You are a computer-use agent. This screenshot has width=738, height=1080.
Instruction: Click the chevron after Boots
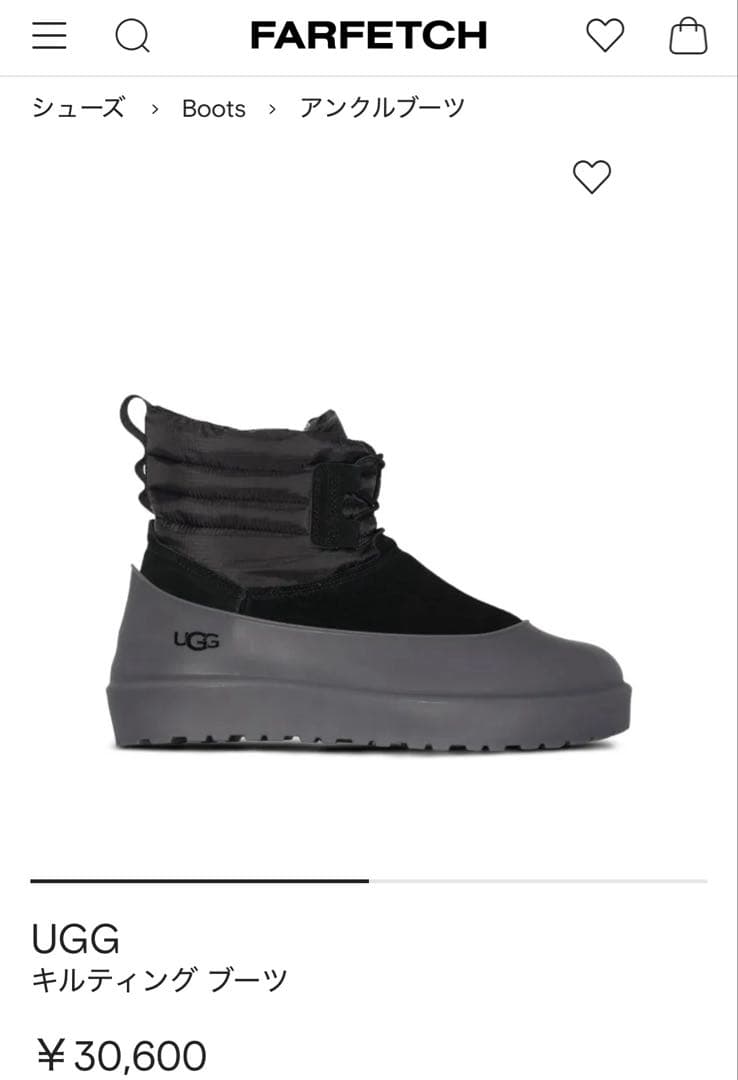tap(272, 108)
